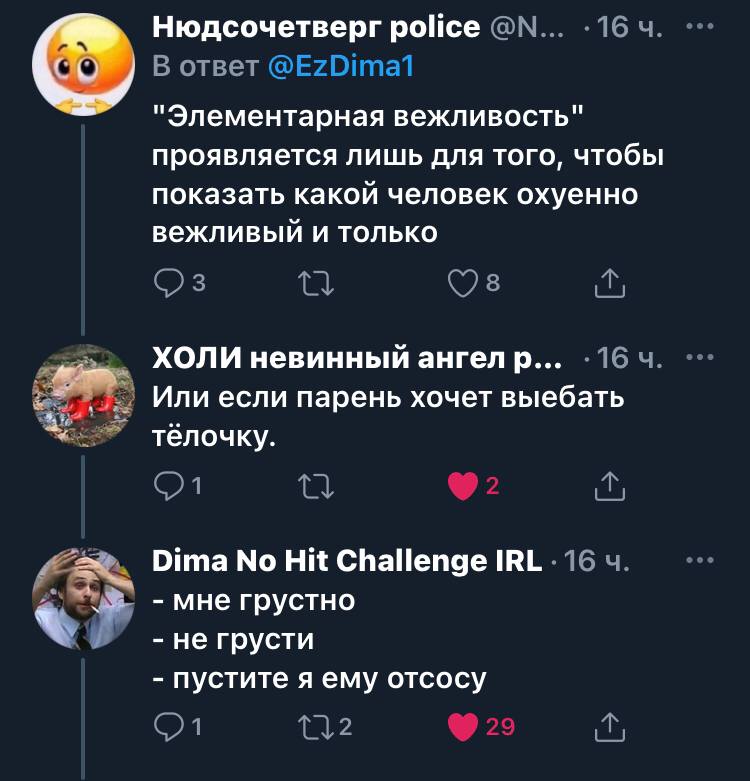Share the ХОЛИ невинный ангел tweet
This screenshot has height=781, width=750.
[x=609, y=487]
